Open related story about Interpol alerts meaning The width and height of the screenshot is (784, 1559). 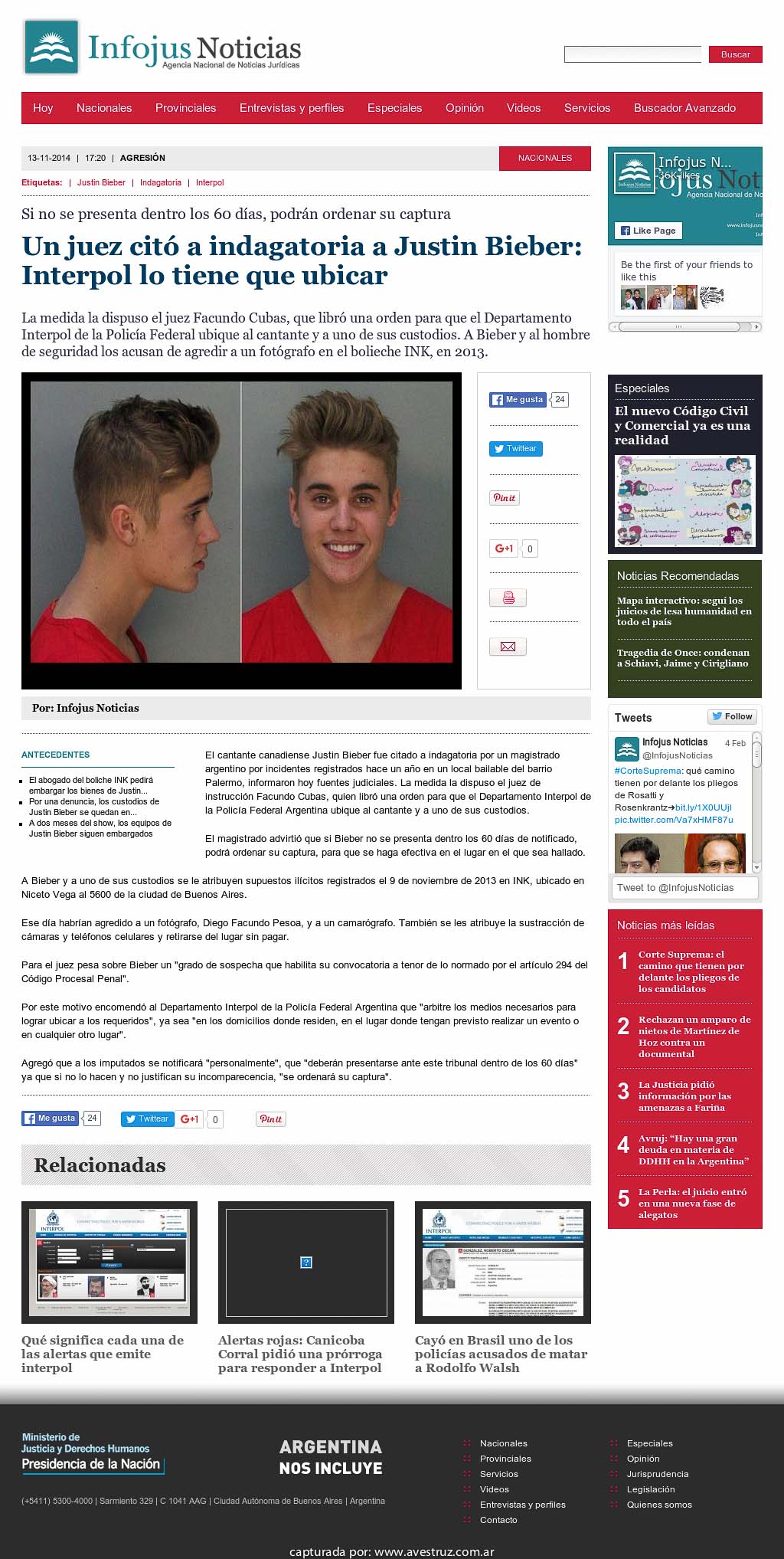click(103, 1354)
